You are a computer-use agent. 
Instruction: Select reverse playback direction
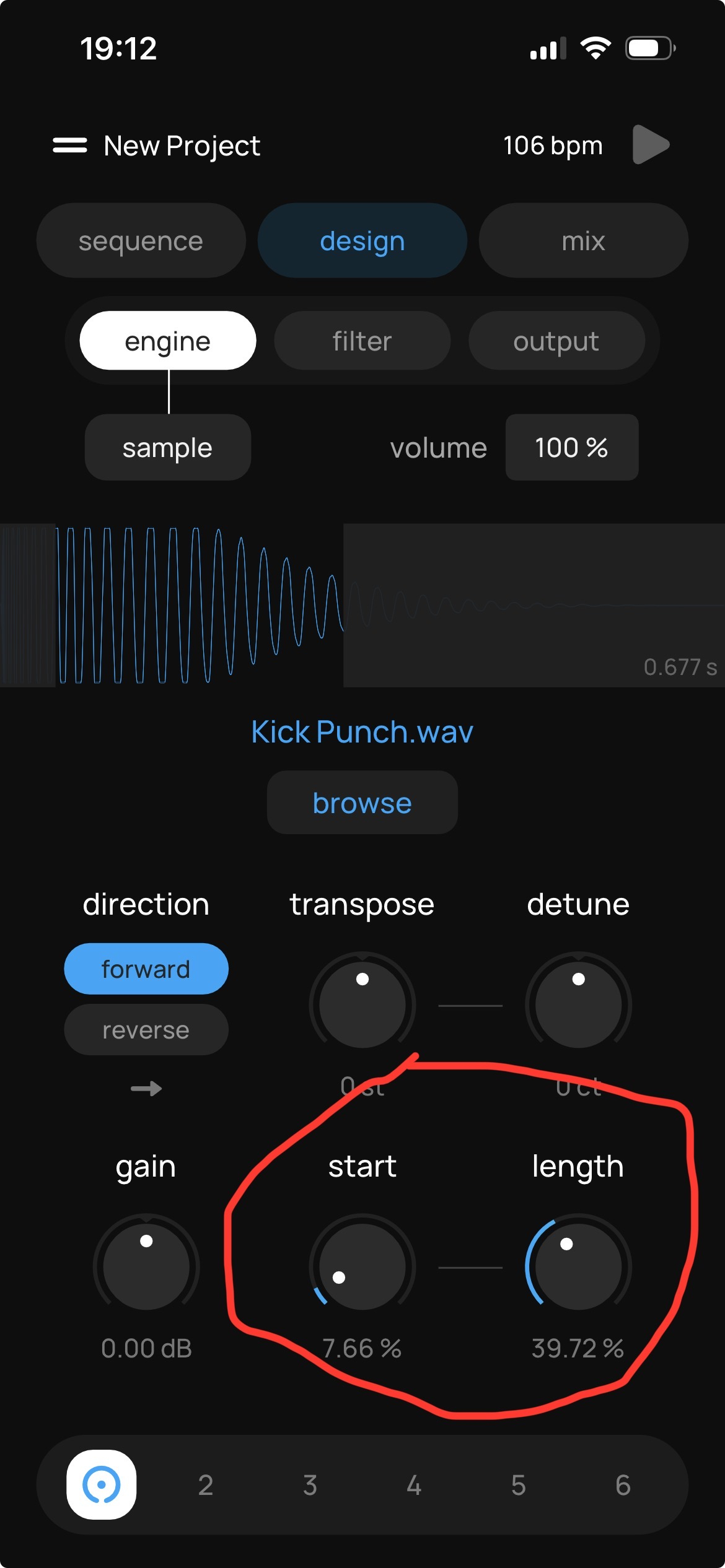(146, 1029)
